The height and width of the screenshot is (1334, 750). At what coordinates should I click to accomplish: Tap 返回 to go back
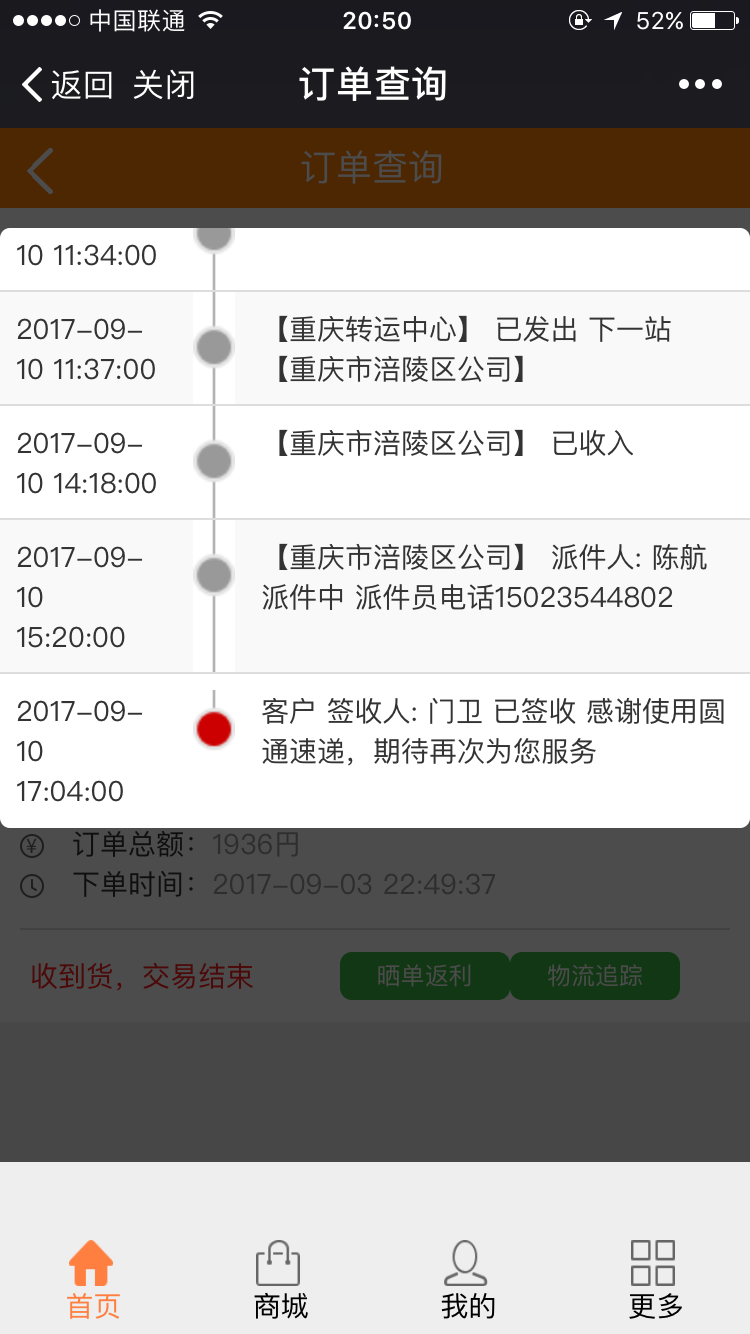click(x=67, y=85)
